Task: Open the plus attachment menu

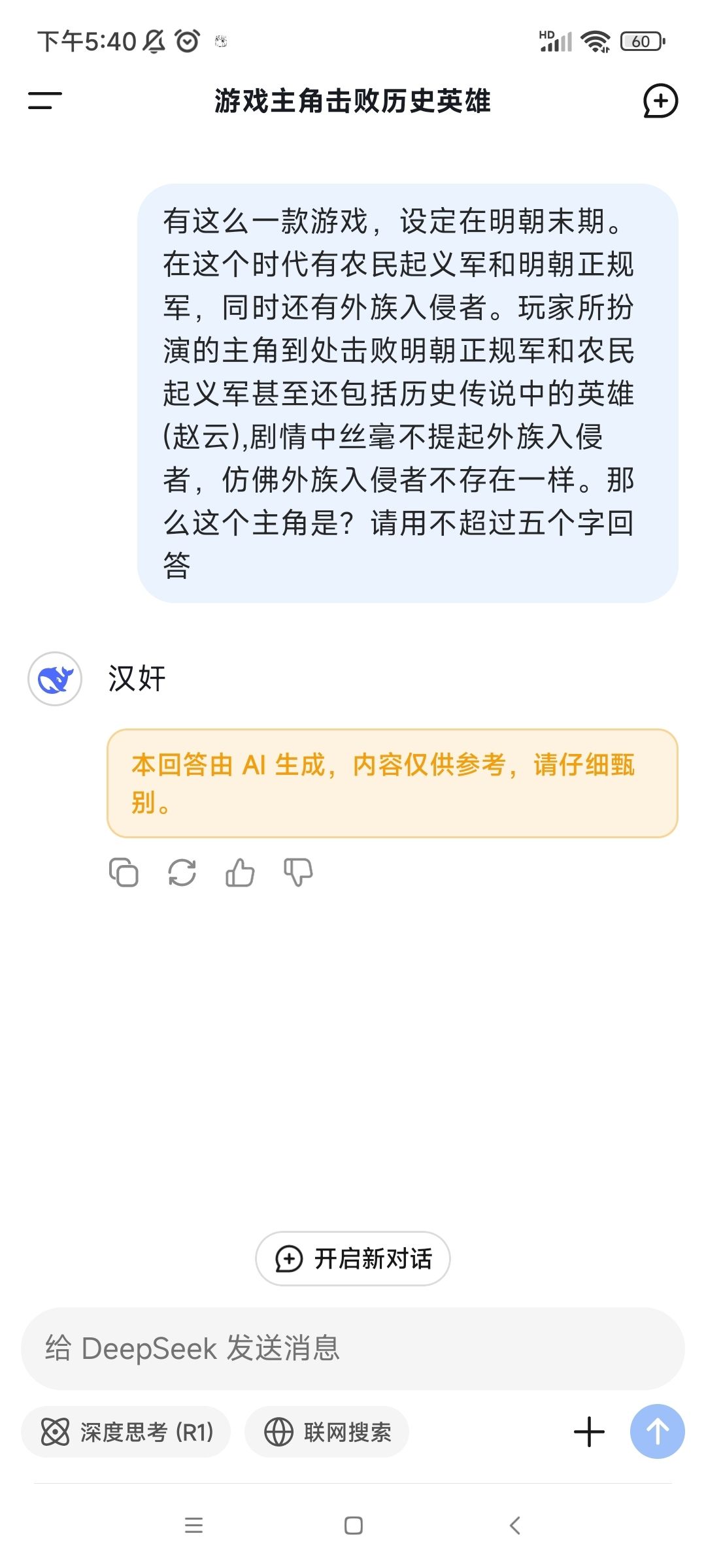Action: (x=589, y=1431)
